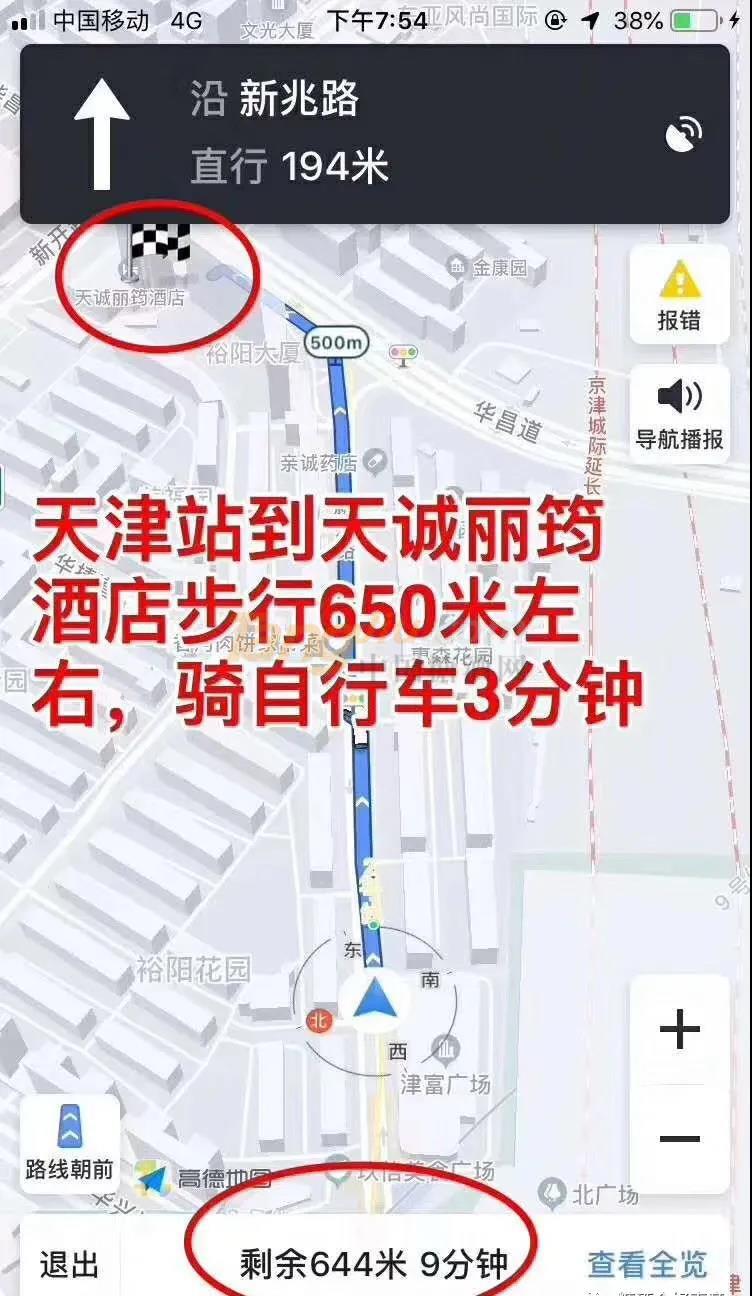Tap the satellite signal icon in the direction banner
This screenshot has height=1296, width=752.
[684, 135]
